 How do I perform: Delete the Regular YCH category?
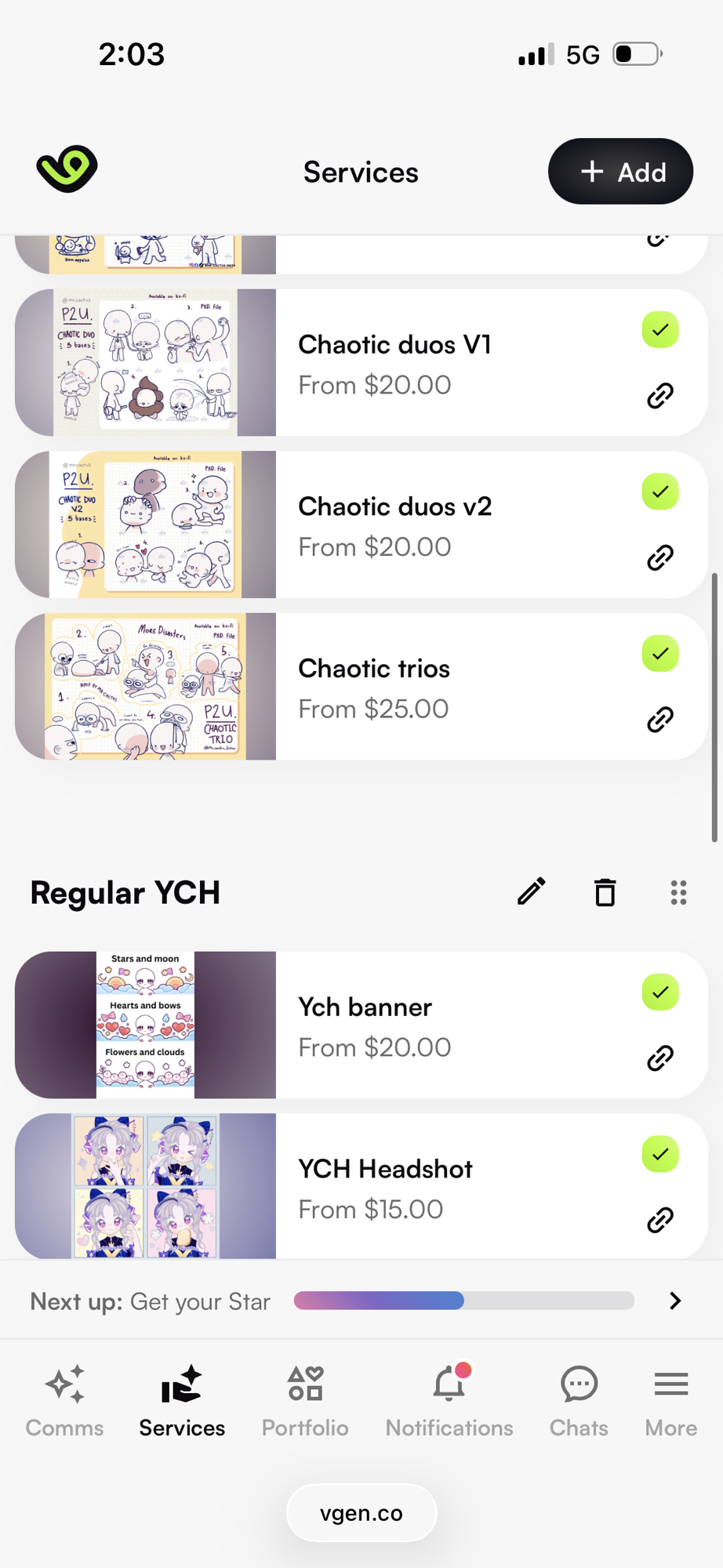coord(605,892)
